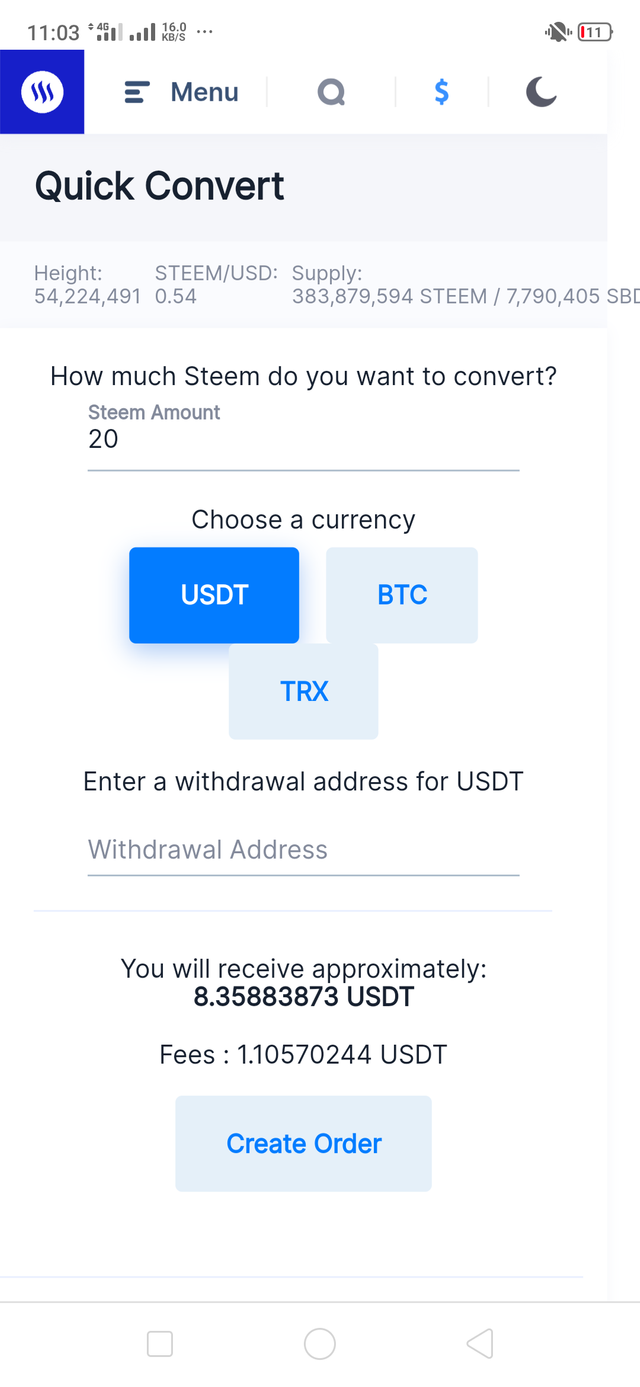
Task: Choose BTC as the currency
Action: pos(402,595)
